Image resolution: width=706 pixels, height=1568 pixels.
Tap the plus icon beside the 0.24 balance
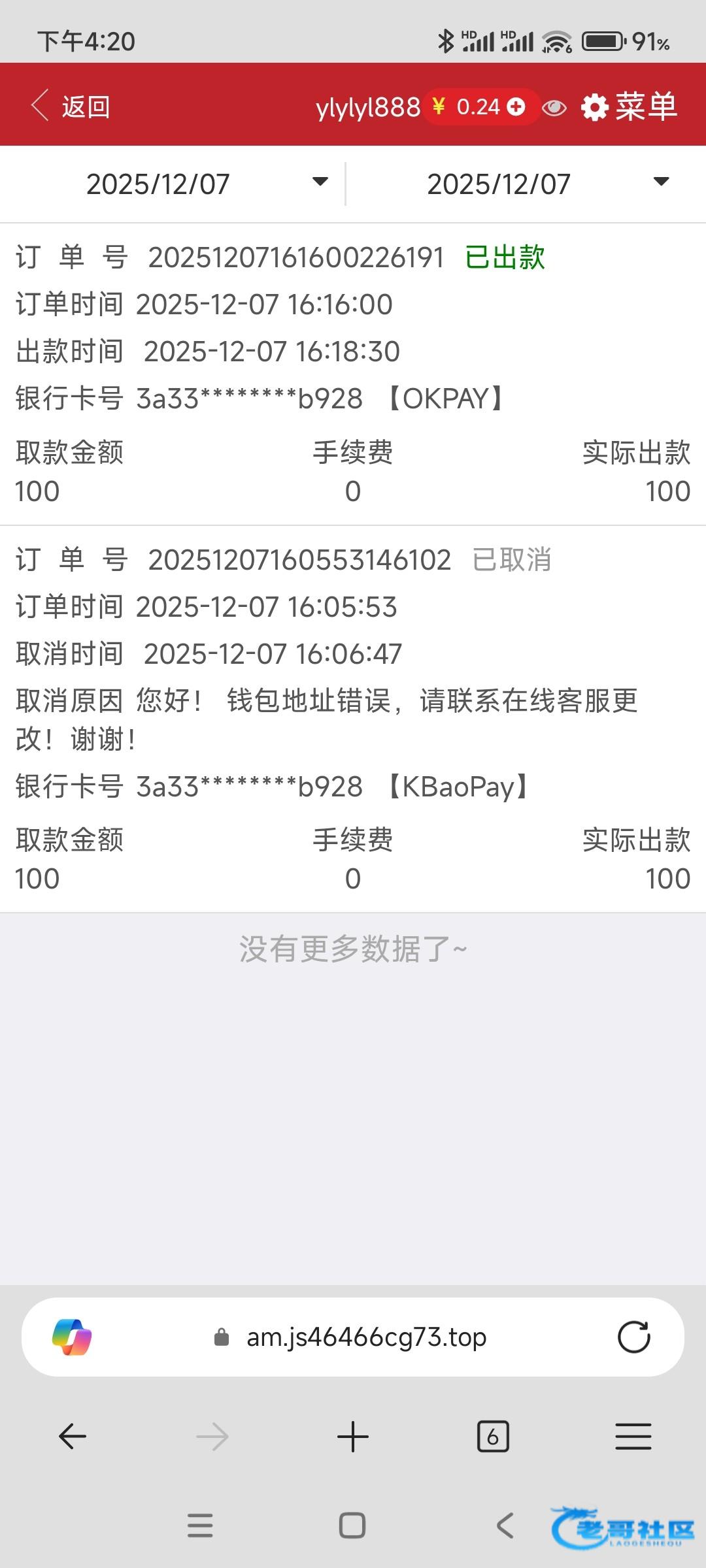coord(516,106)
